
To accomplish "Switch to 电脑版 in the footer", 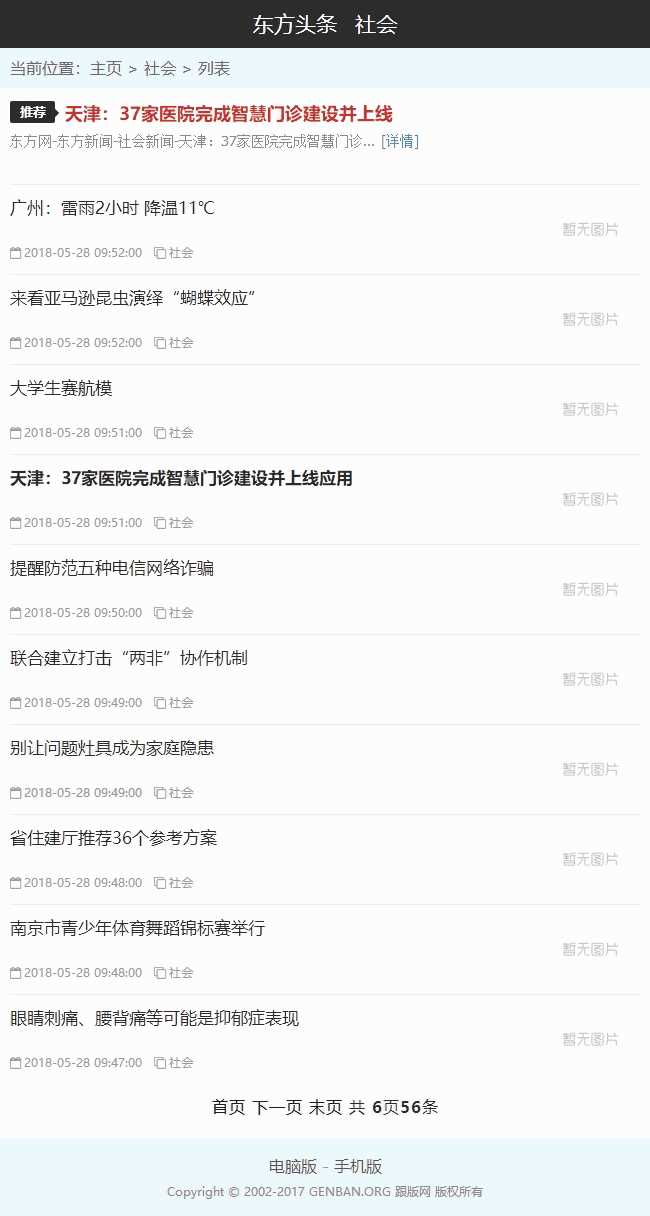I will click(x=293, y=1166).
